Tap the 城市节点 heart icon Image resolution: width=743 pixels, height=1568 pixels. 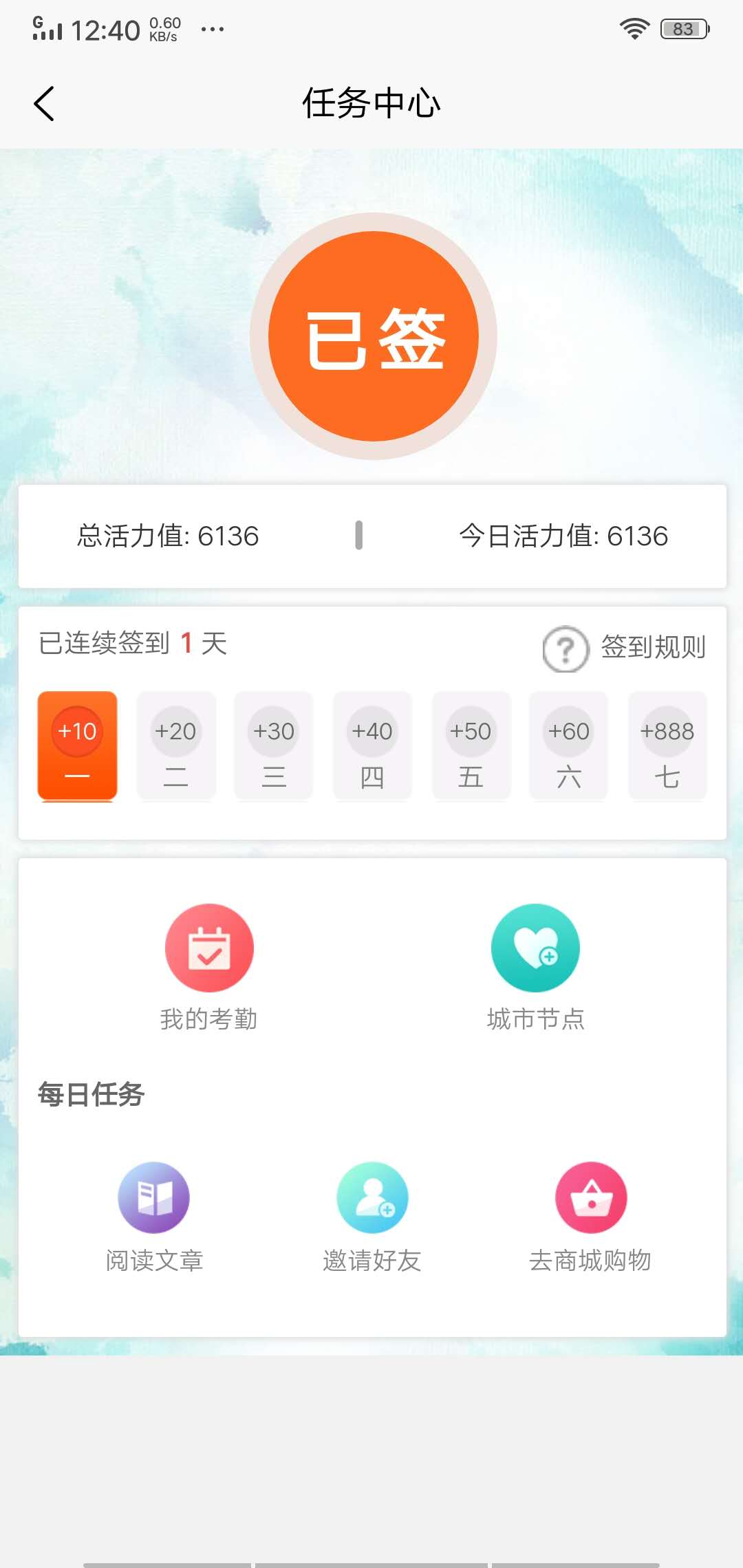[x=537, y=948]
